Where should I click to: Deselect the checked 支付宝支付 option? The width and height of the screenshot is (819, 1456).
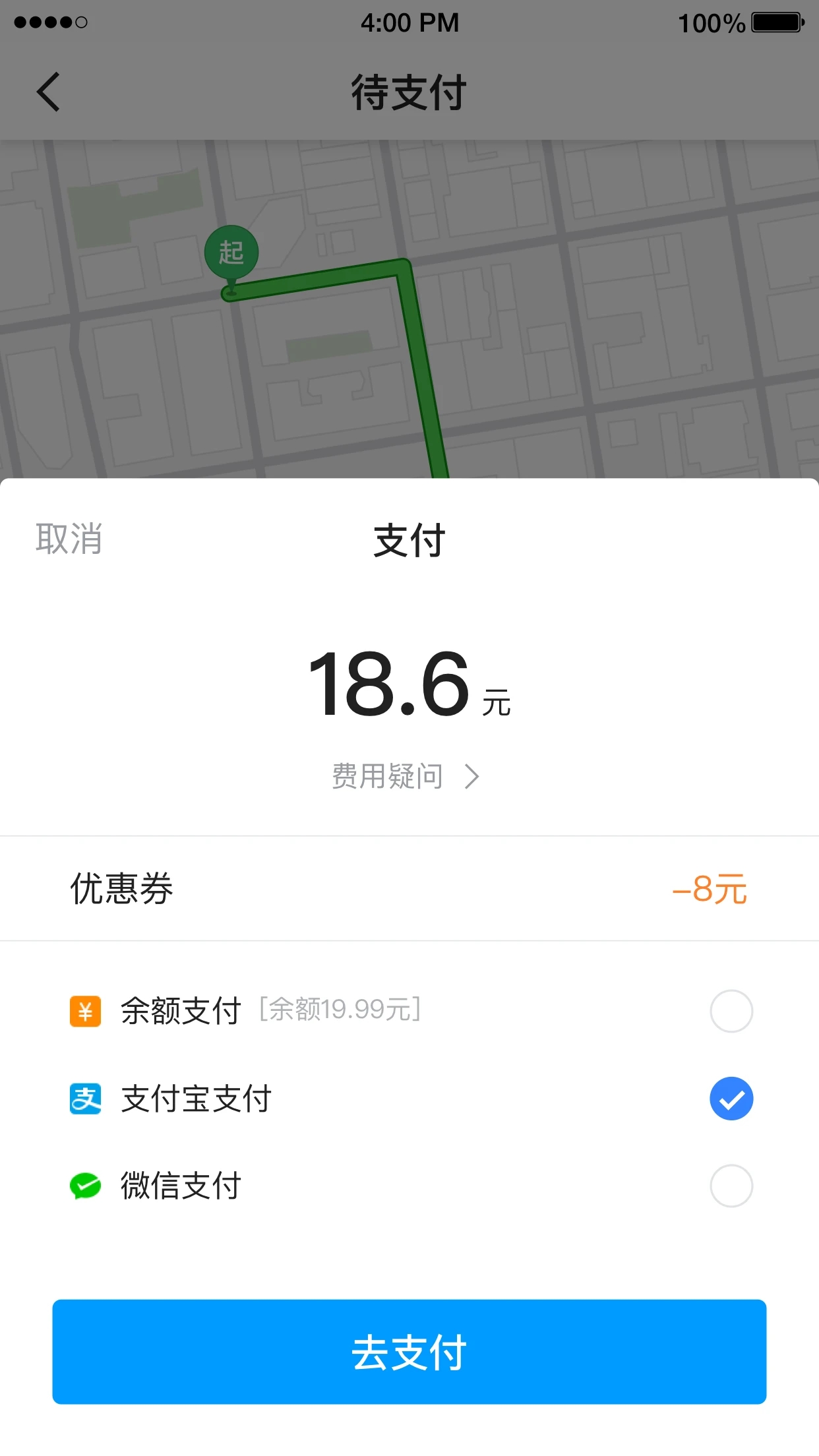[x=731, y=1097]
